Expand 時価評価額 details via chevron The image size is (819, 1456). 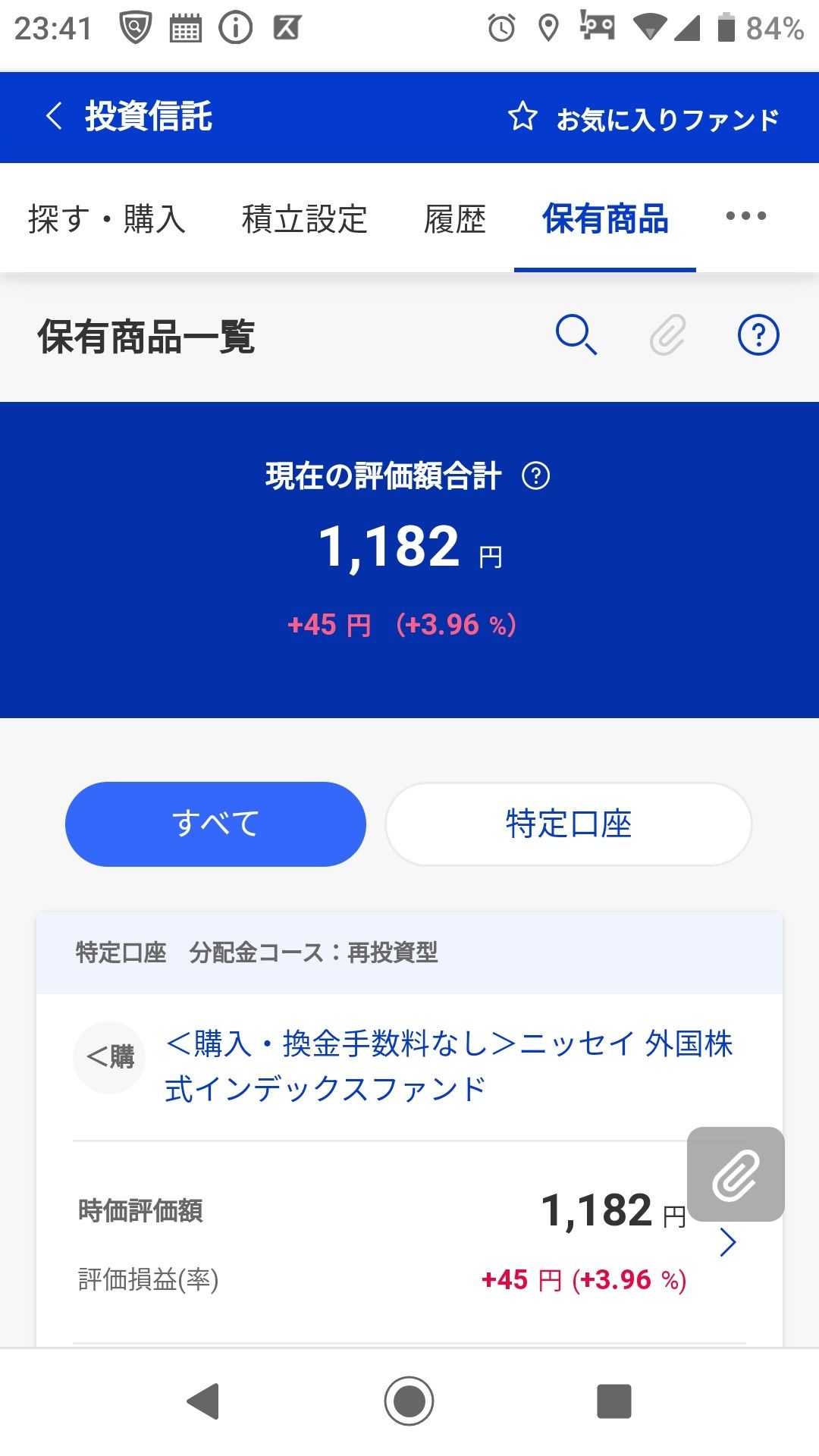pos(727,1242)
